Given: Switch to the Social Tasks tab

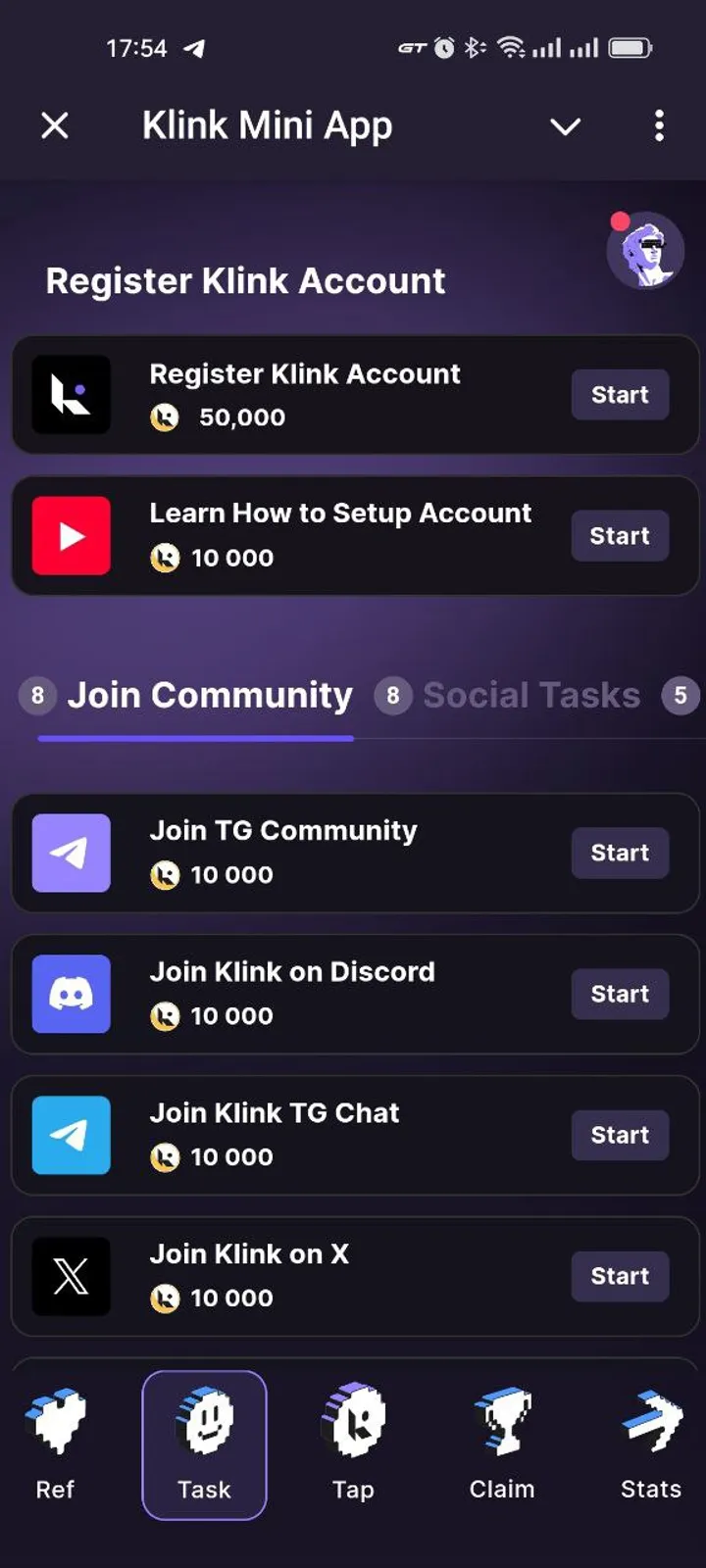Looking at the screenshot, I should pyautogui.click(x=531, y=696).
